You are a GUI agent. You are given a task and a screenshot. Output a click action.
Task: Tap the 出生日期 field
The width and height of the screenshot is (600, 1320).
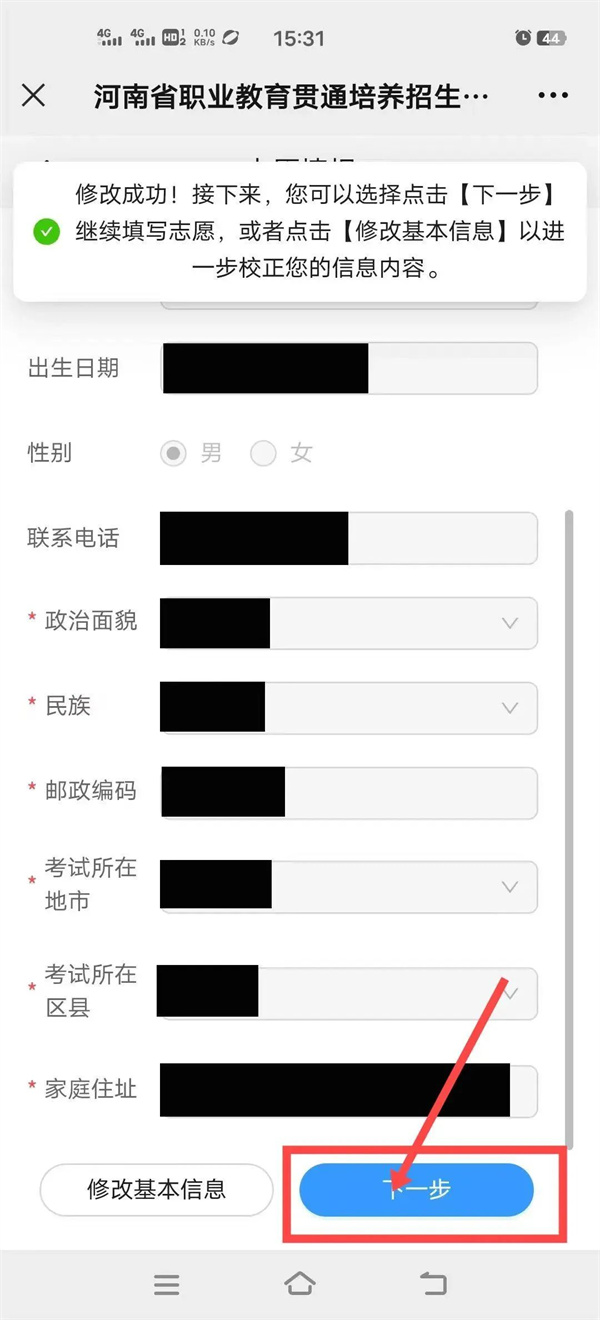(349, 368)
